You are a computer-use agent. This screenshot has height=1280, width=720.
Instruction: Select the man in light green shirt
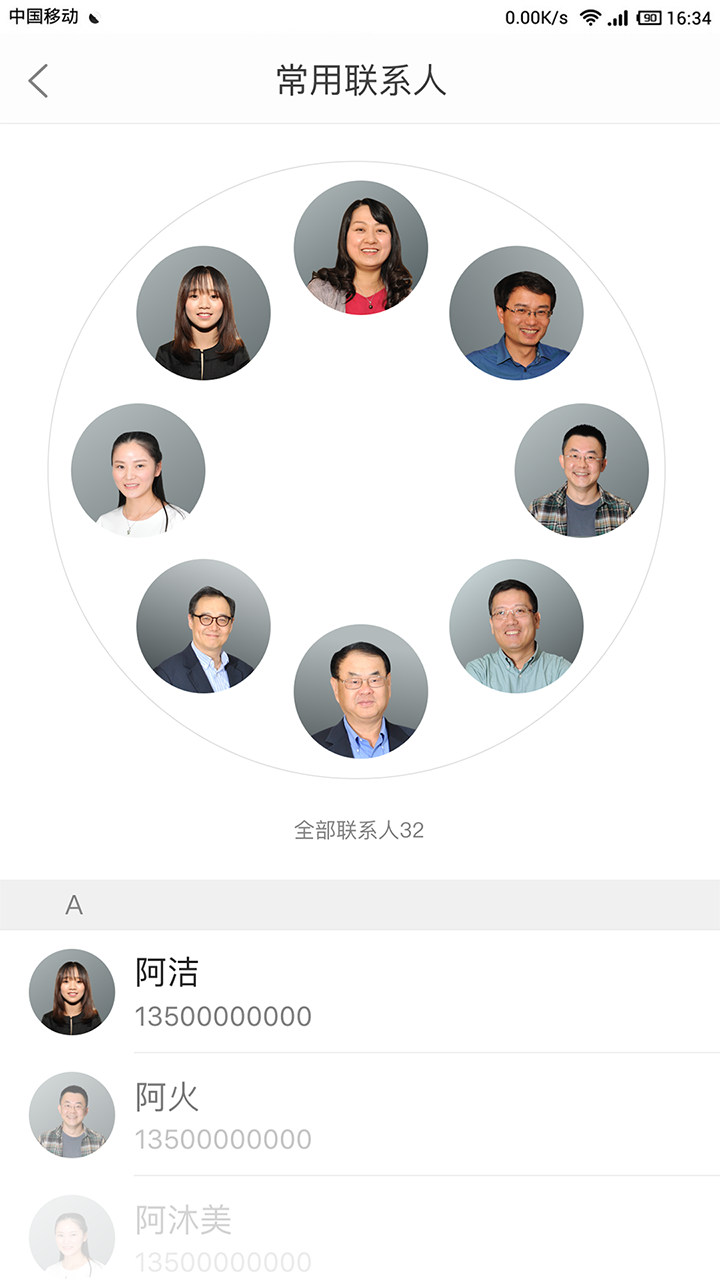pos(516,626)
